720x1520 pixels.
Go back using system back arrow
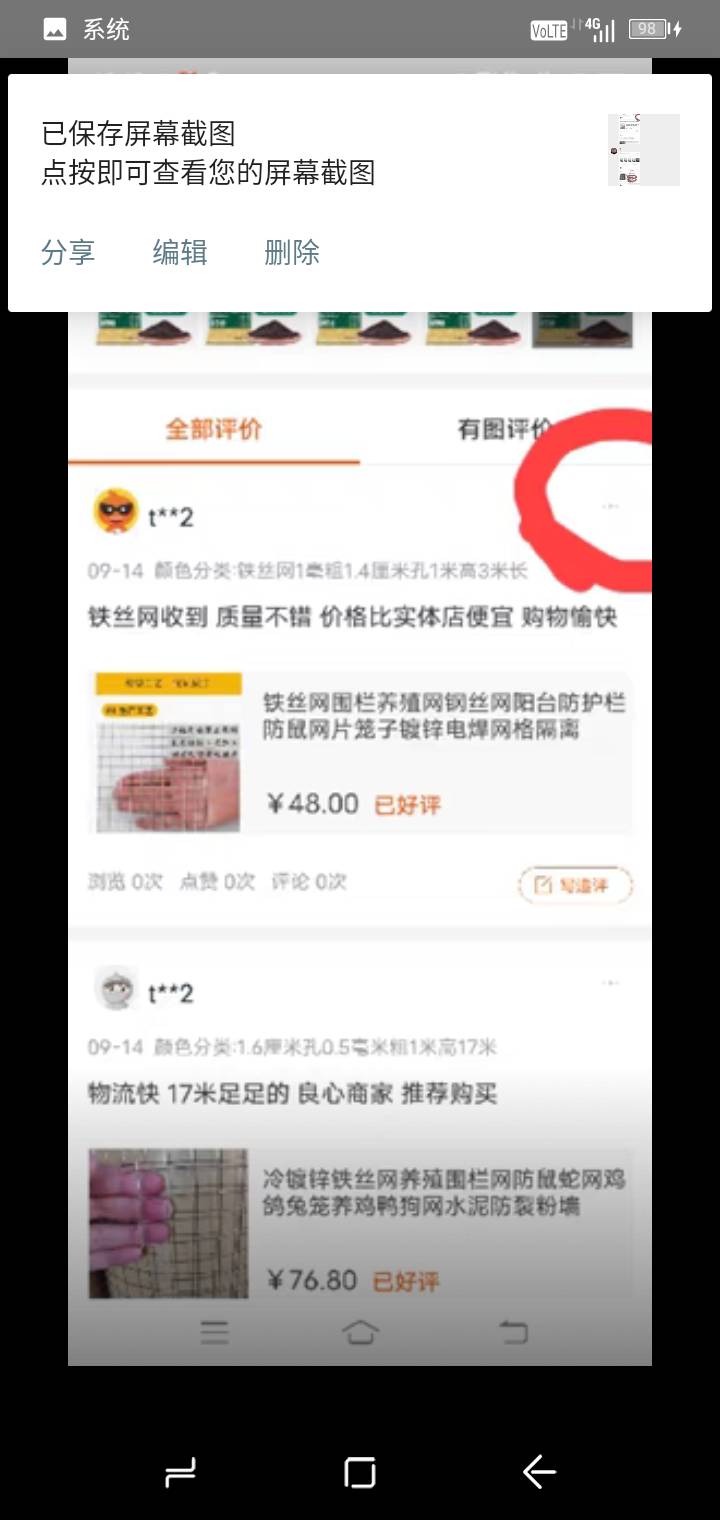539,1472
